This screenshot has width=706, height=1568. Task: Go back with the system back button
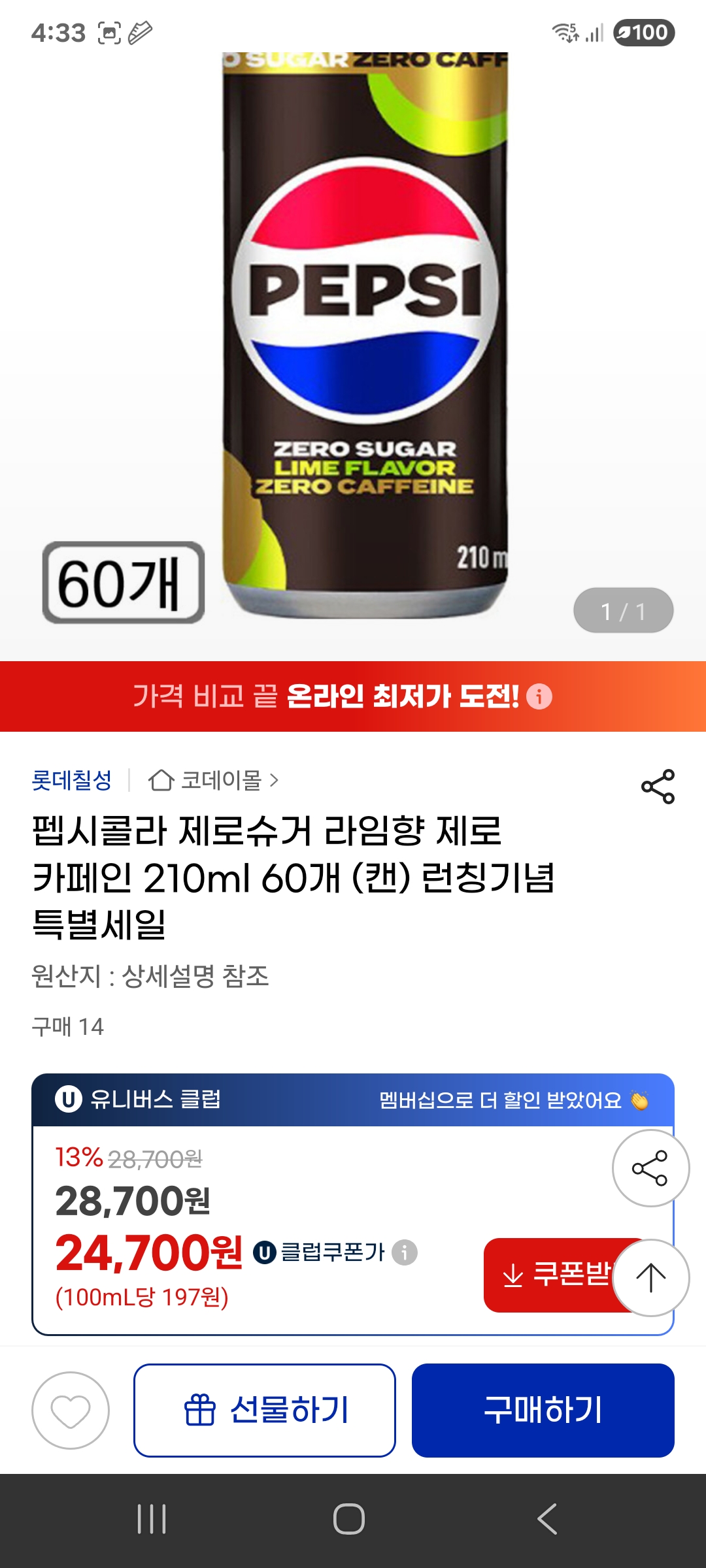click(x=546, y=1518)
